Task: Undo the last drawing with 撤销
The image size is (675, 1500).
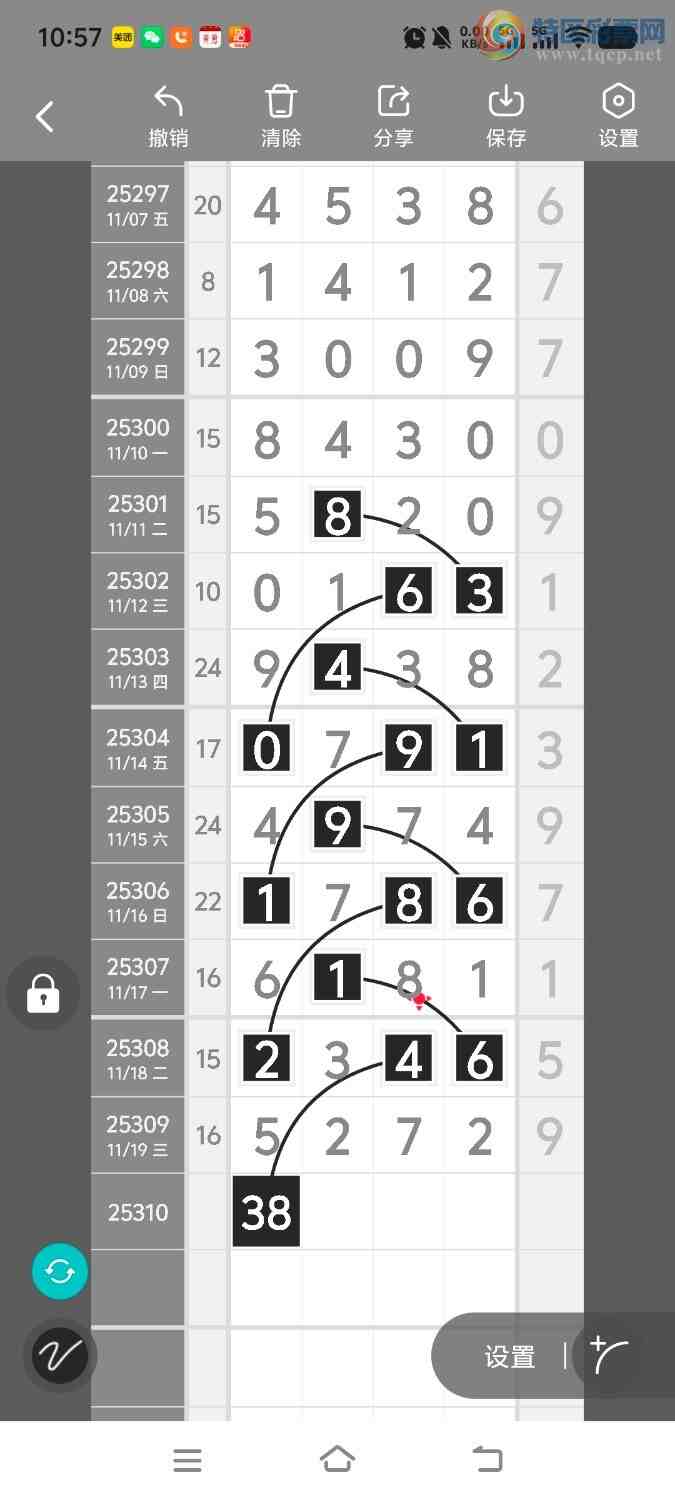Action: (x=168, y=116)
